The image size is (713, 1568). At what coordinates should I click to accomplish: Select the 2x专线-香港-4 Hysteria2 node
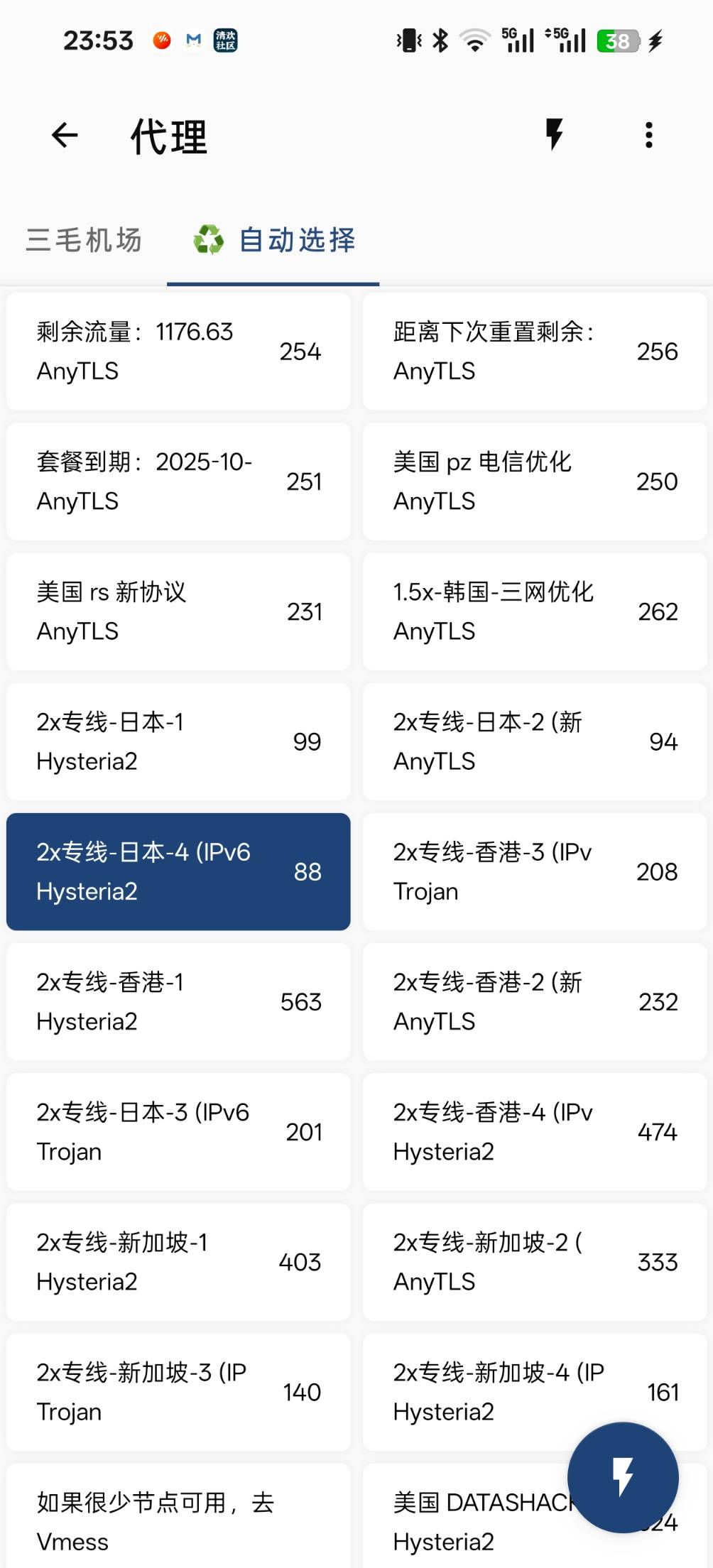(x=534, y=1131)
